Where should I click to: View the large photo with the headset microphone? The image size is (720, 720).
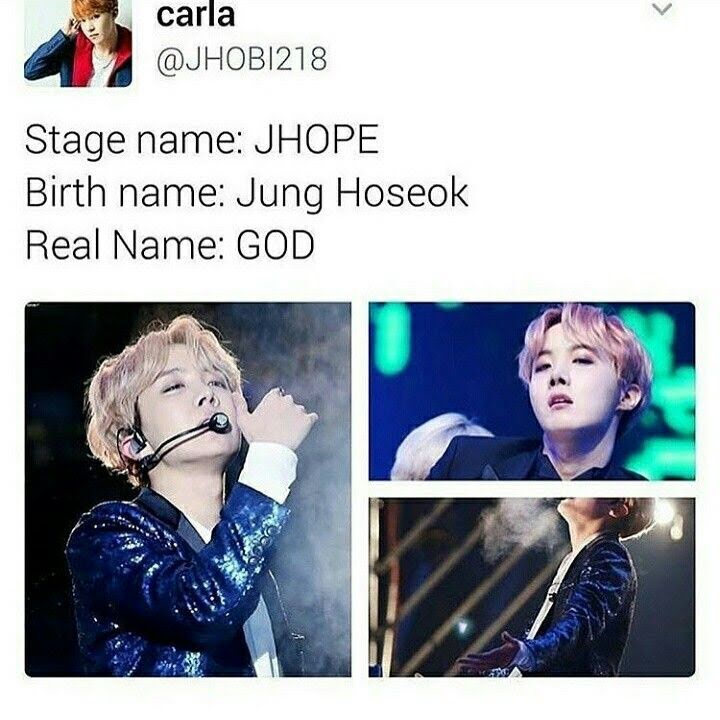pos(188,490)
